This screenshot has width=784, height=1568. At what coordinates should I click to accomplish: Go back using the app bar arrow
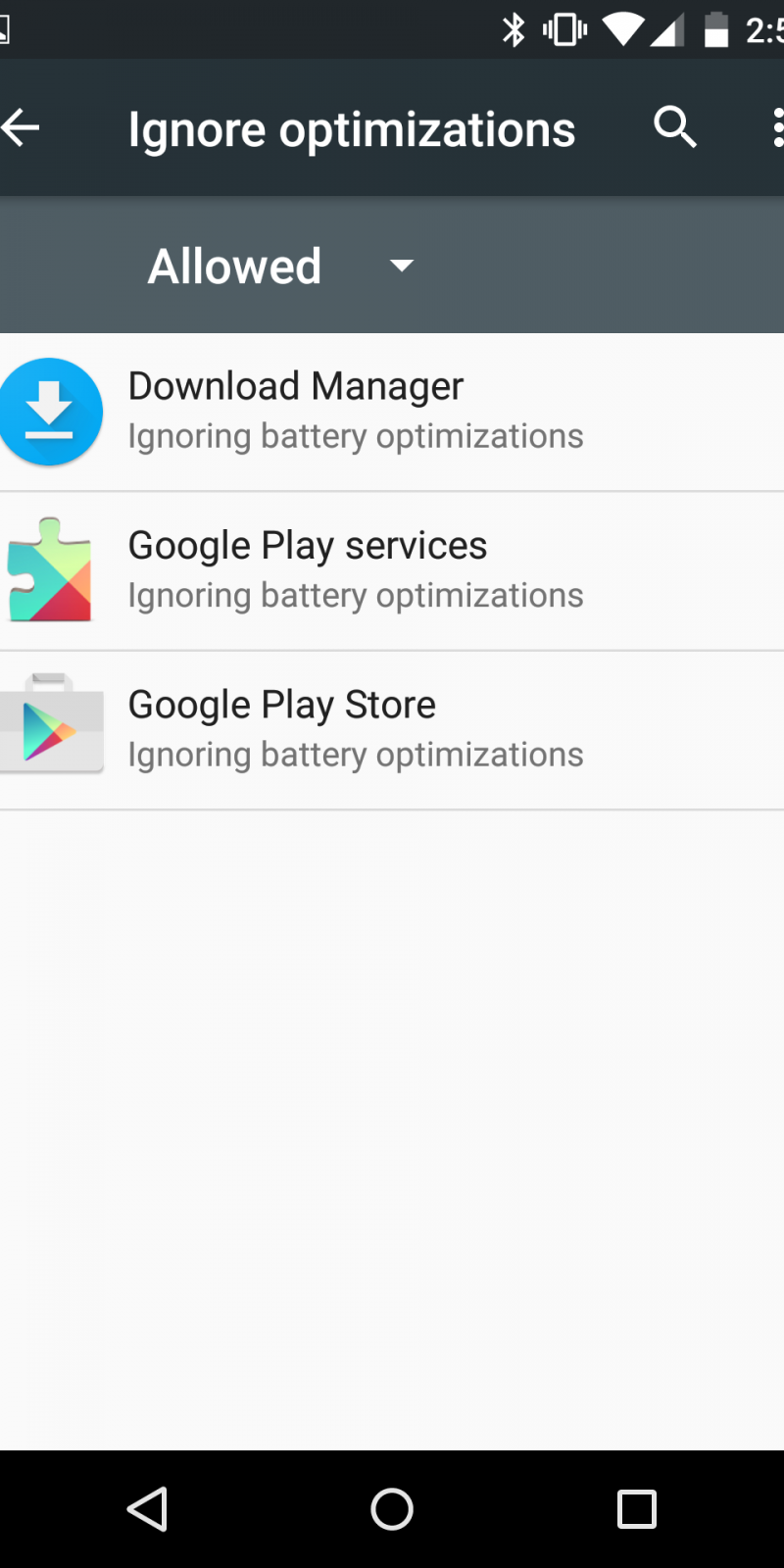(x=22, y=127)
